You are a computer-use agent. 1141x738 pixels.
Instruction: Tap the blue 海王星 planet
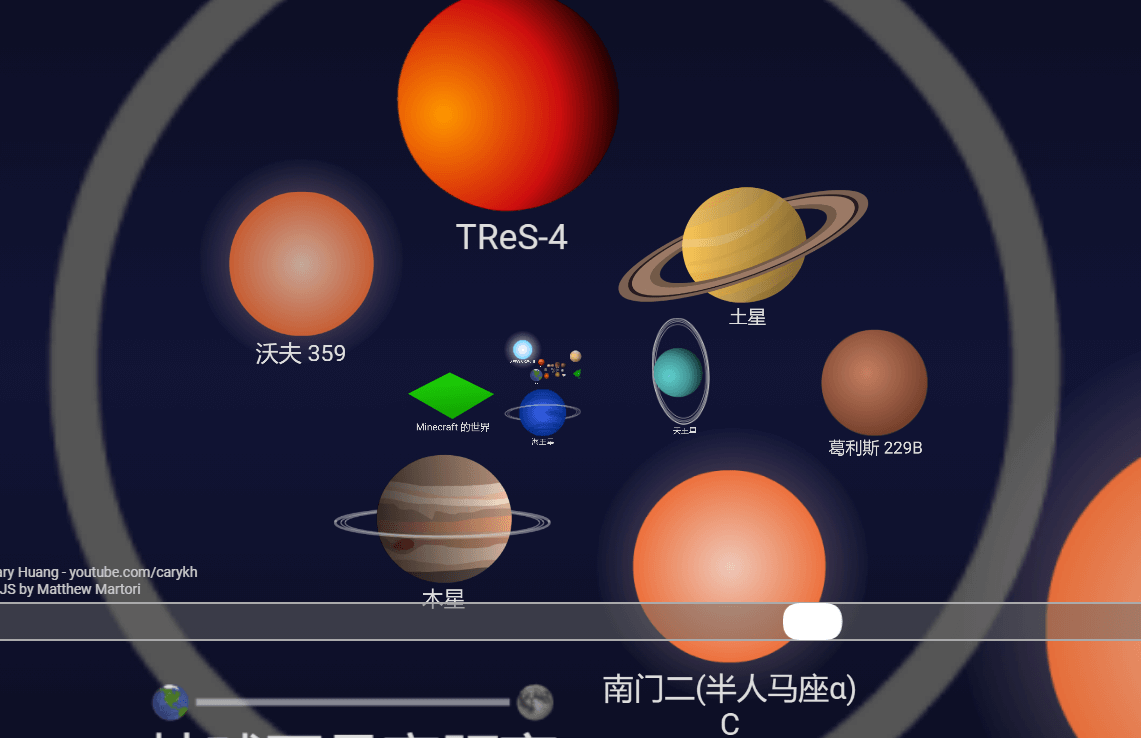tap(542, 412)
